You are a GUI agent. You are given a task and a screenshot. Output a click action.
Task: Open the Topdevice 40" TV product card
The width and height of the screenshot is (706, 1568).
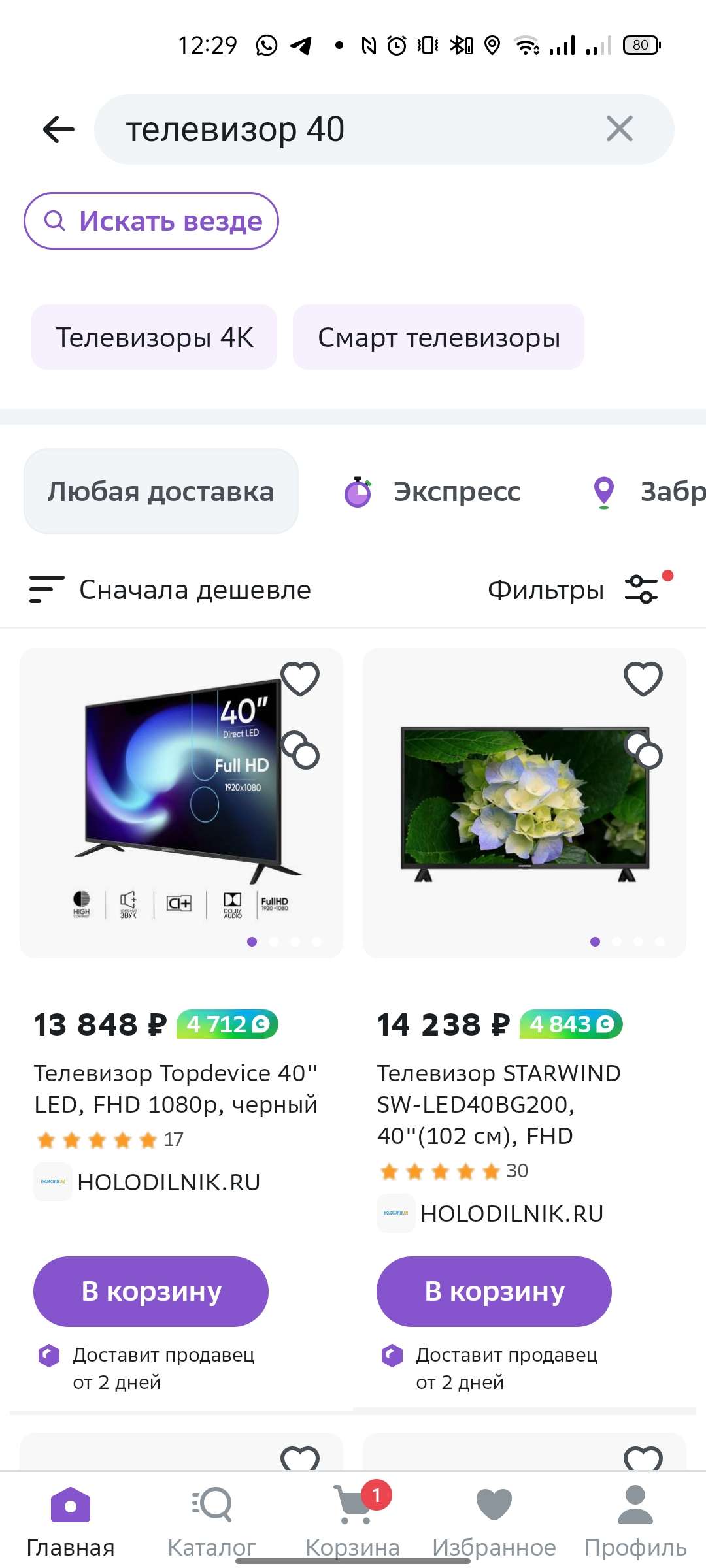click(x=175, y=1088)
